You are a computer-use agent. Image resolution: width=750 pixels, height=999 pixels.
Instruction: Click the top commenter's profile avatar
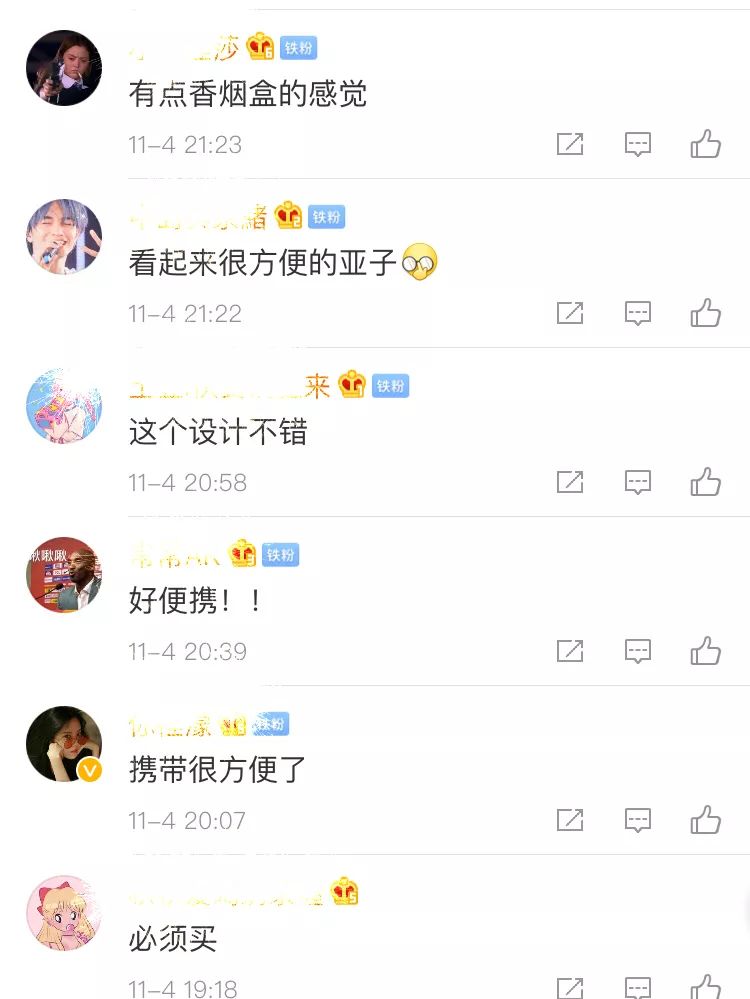tap(63, 67)
